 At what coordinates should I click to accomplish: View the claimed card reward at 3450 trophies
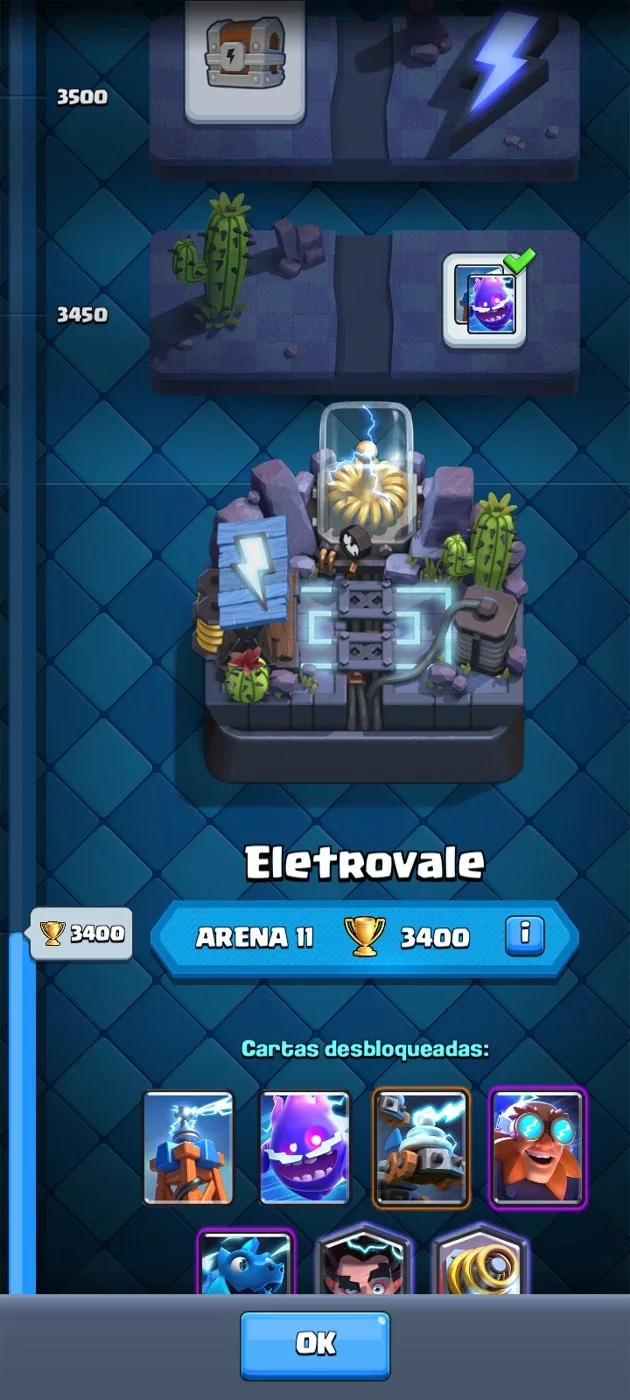485,300
